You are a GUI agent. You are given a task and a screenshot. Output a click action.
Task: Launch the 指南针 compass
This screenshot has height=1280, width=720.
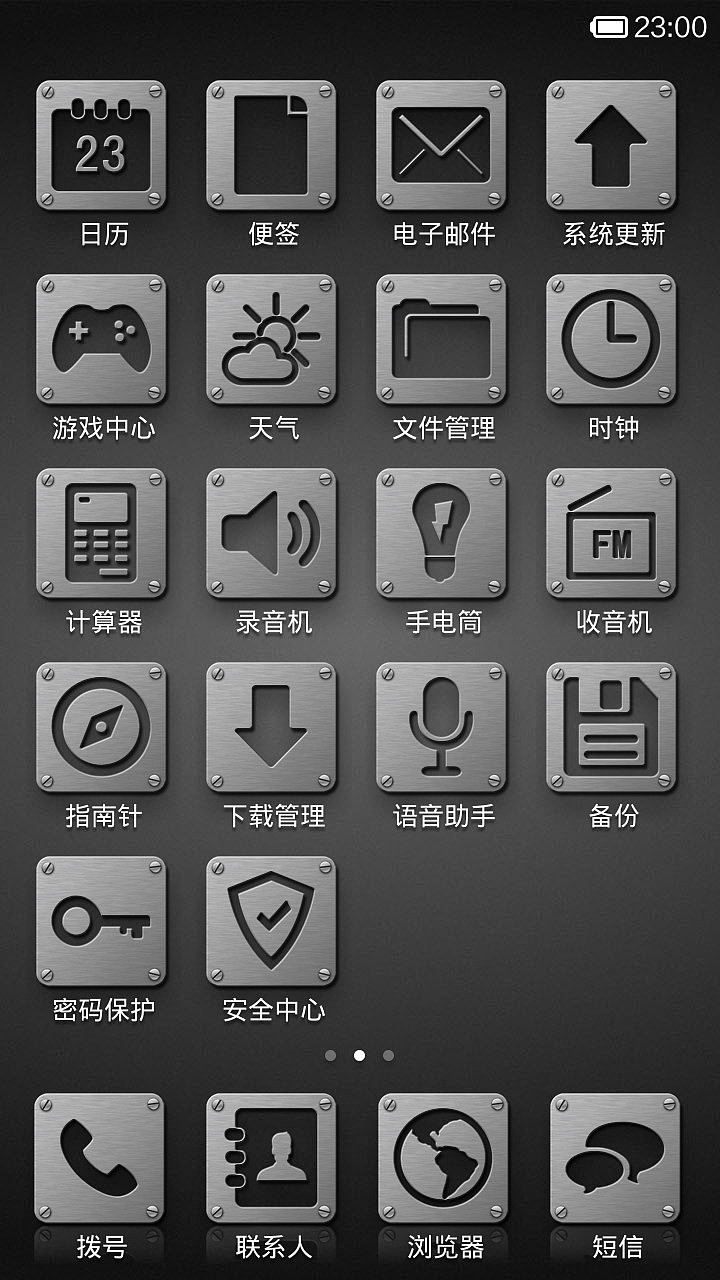102,728
